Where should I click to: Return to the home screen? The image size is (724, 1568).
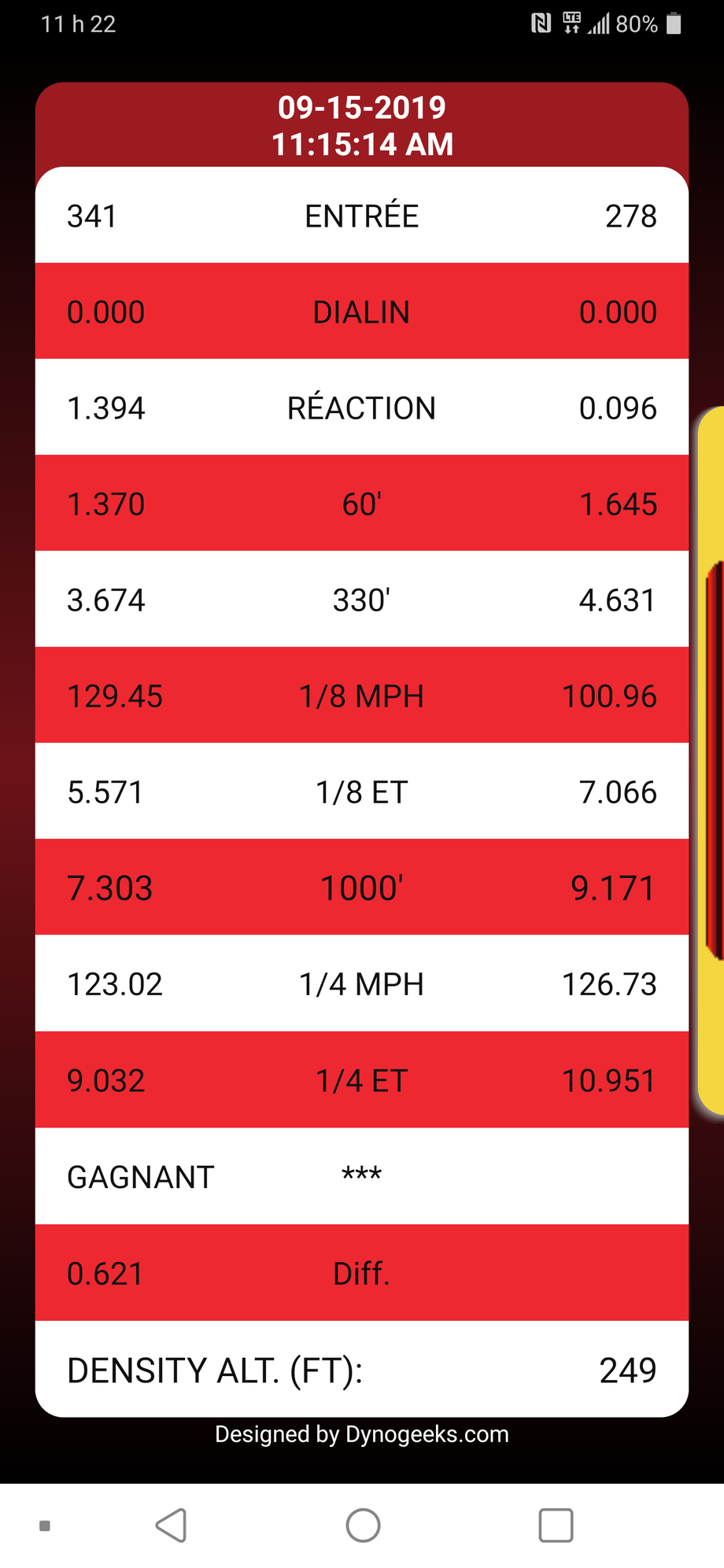363,1526
